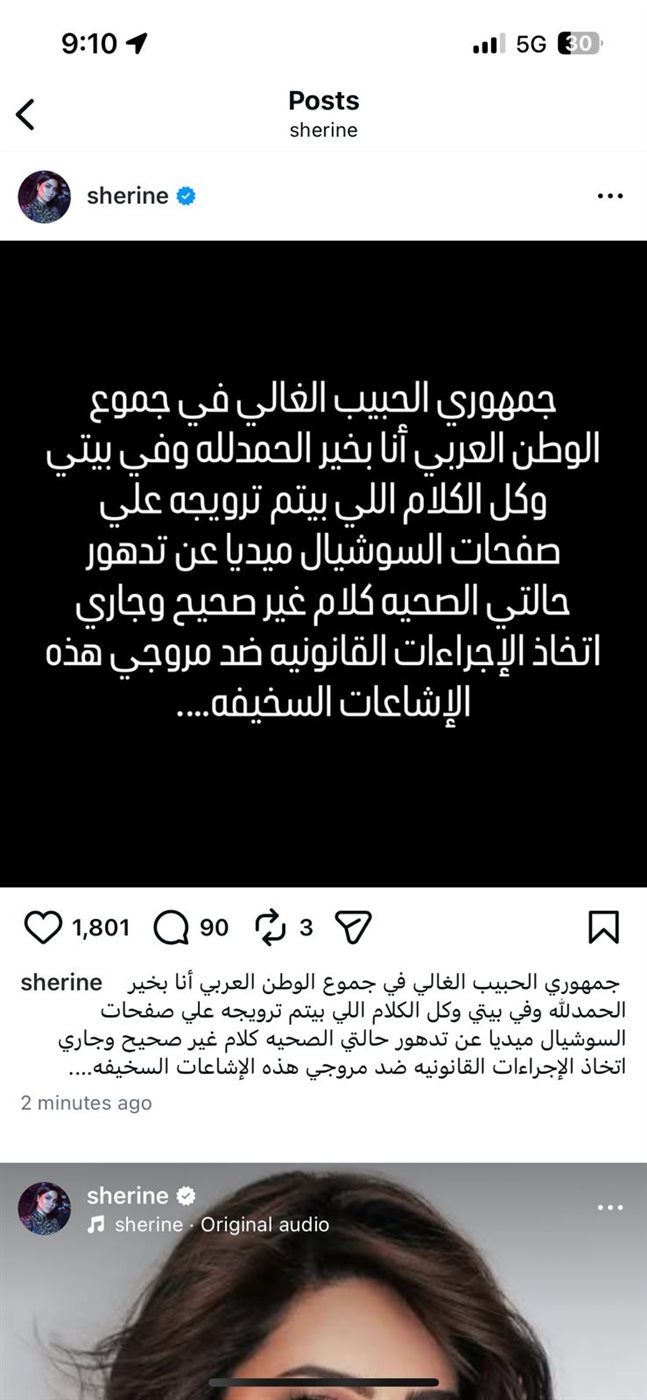Screen dimensions: 647x1400
Task: Go back from the Posts screen
Action: pos(26,114)
